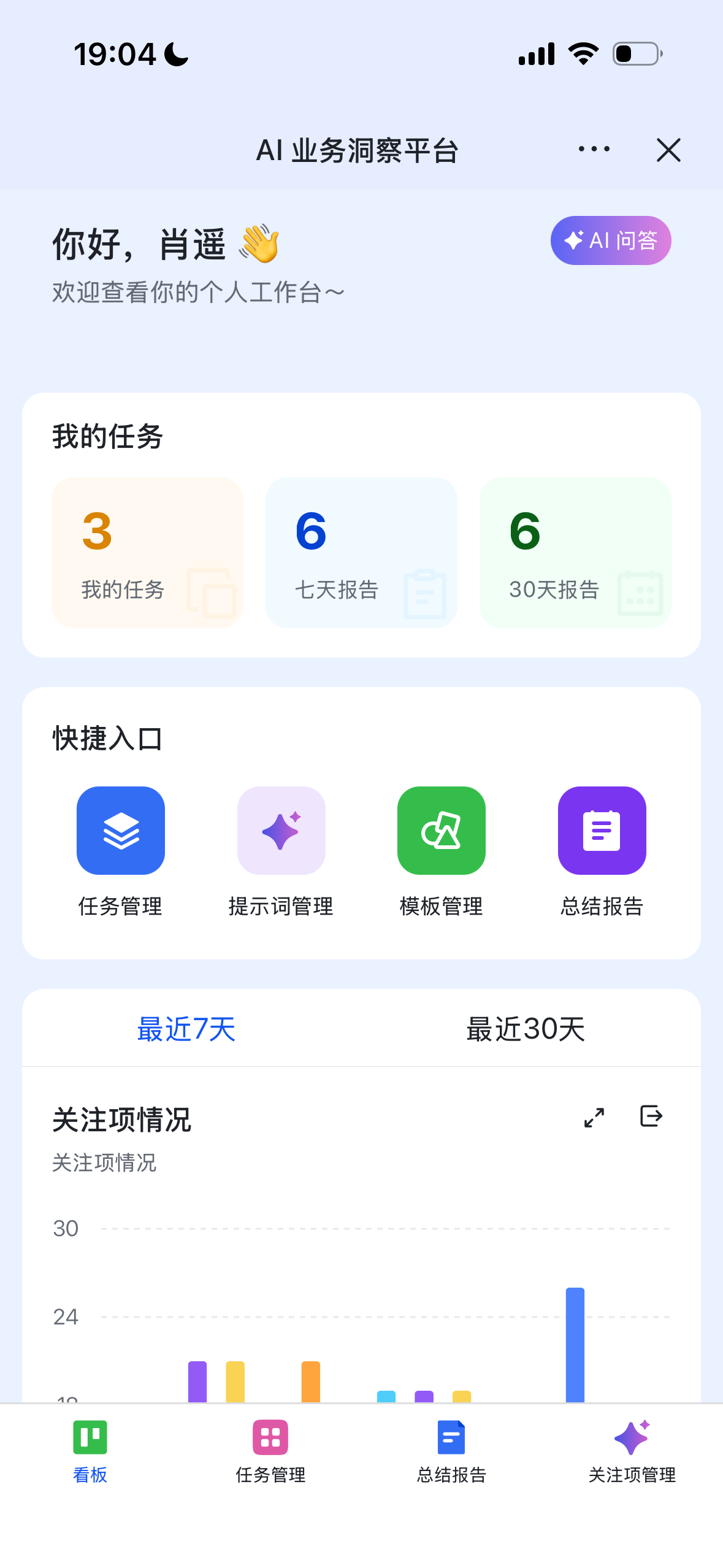Screen dimensions: 723x1568
Task: Open the AI 问答 assistant
Action: tap(610, 240)
